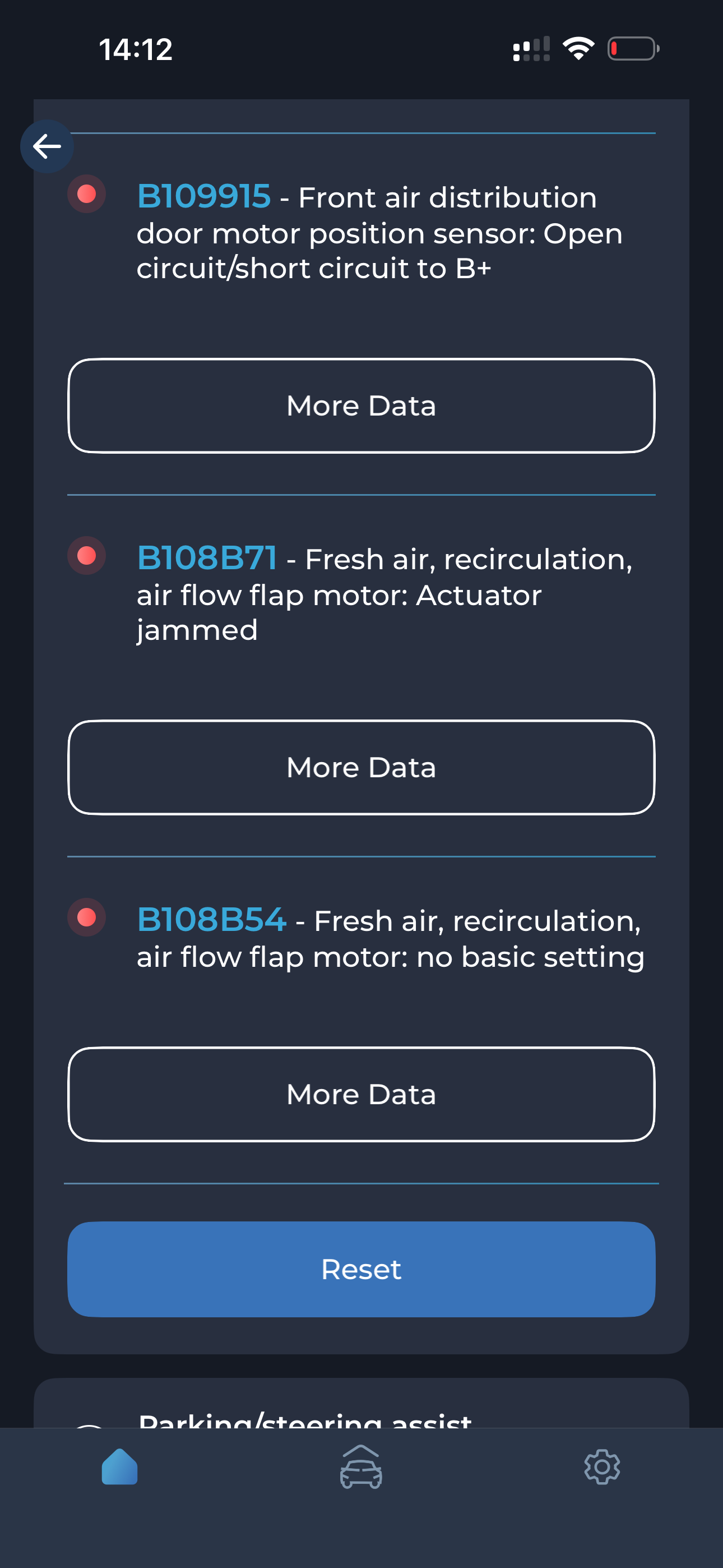Screen dimensions: 723x1568
Task: Open More Data for fault B109915
Action: coord(361,405)
